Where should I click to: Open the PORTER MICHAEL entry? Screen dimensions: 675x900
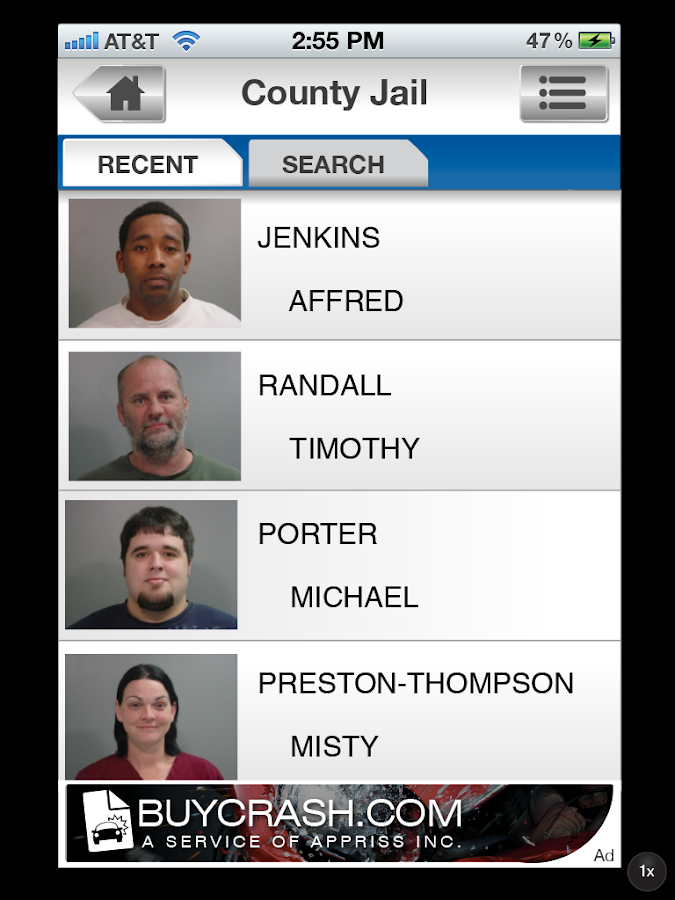click(x=338, y=566)
